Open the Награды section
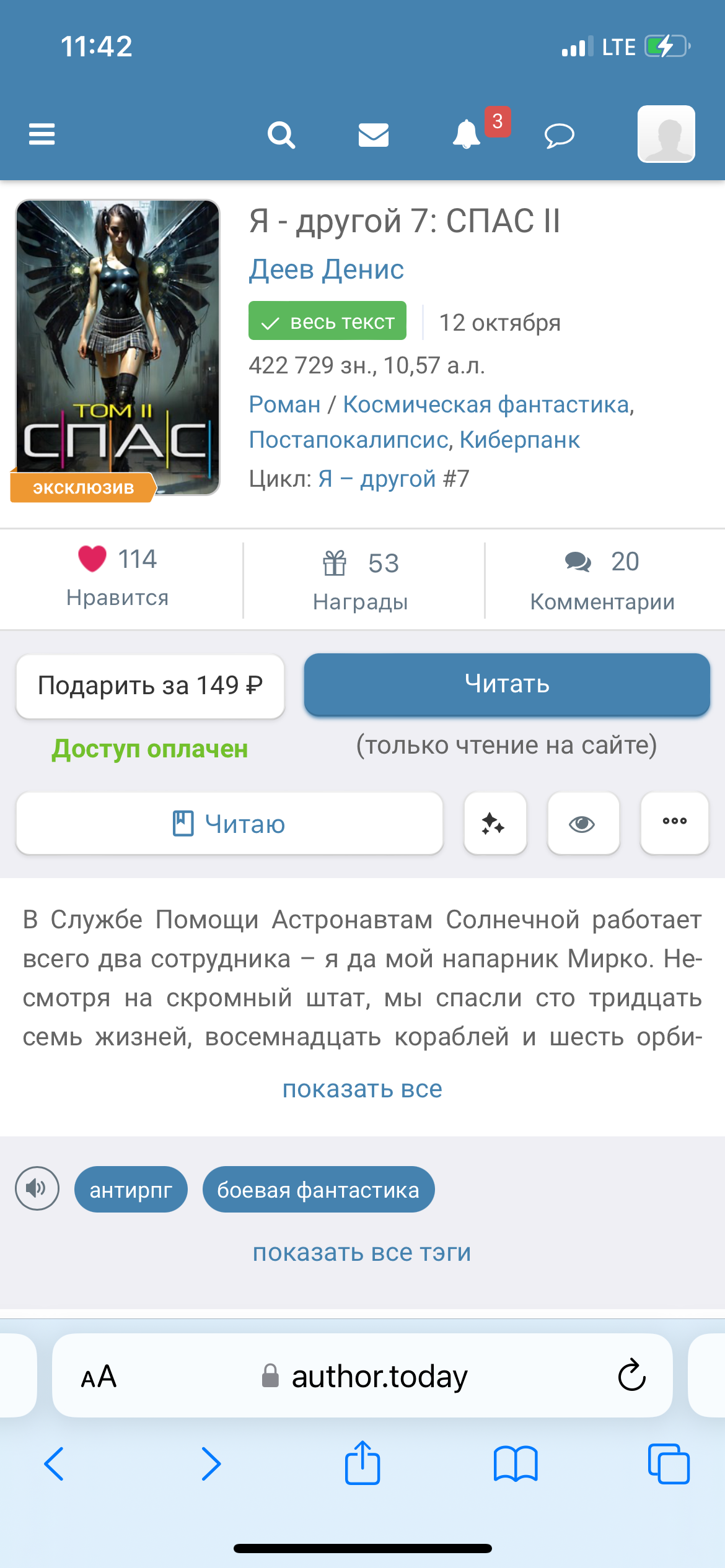The image size is (725, 1568). 361,580
